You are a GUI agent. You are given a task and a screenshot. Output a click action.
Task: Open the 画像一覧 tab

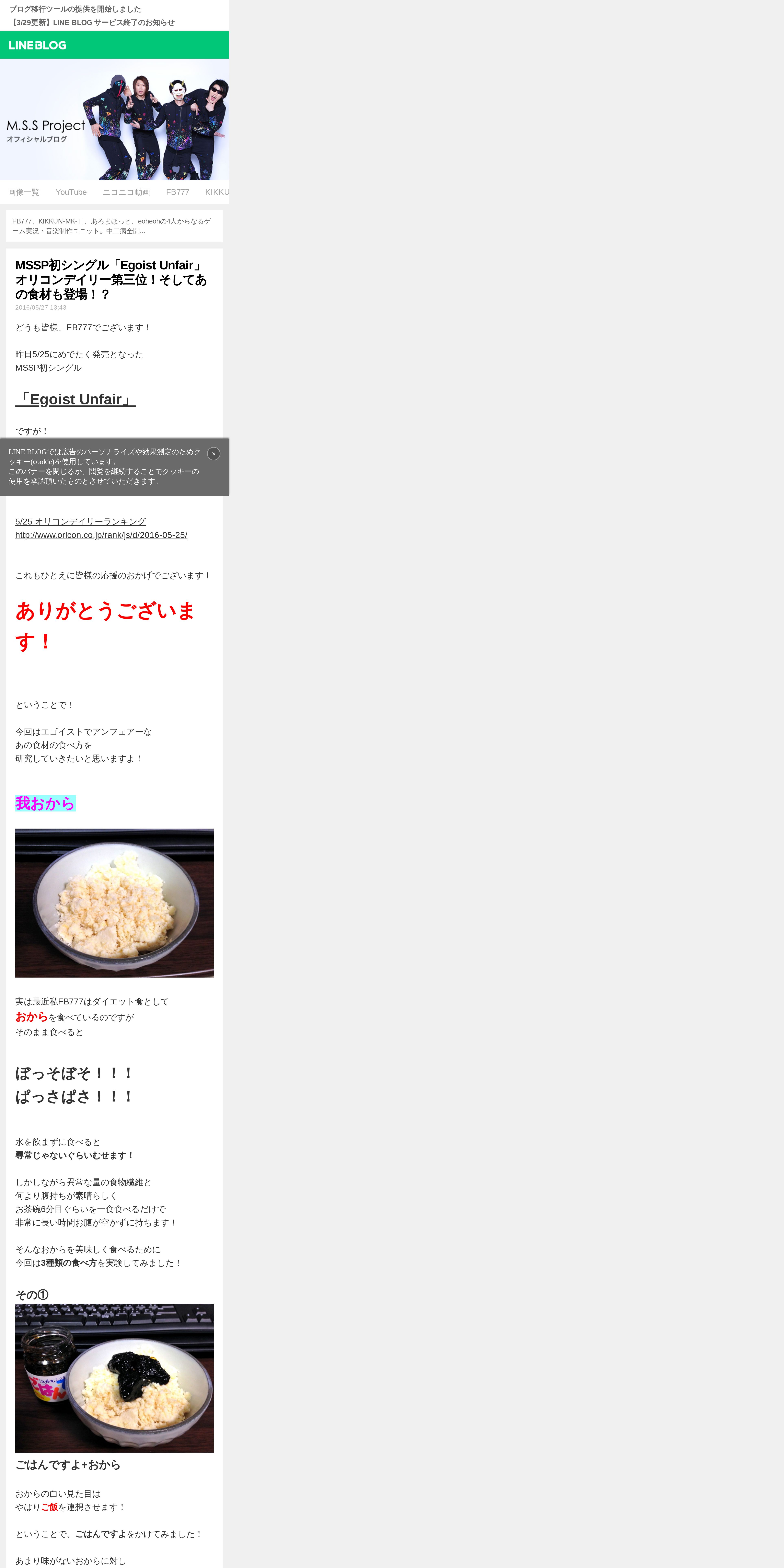pos(24,192)
